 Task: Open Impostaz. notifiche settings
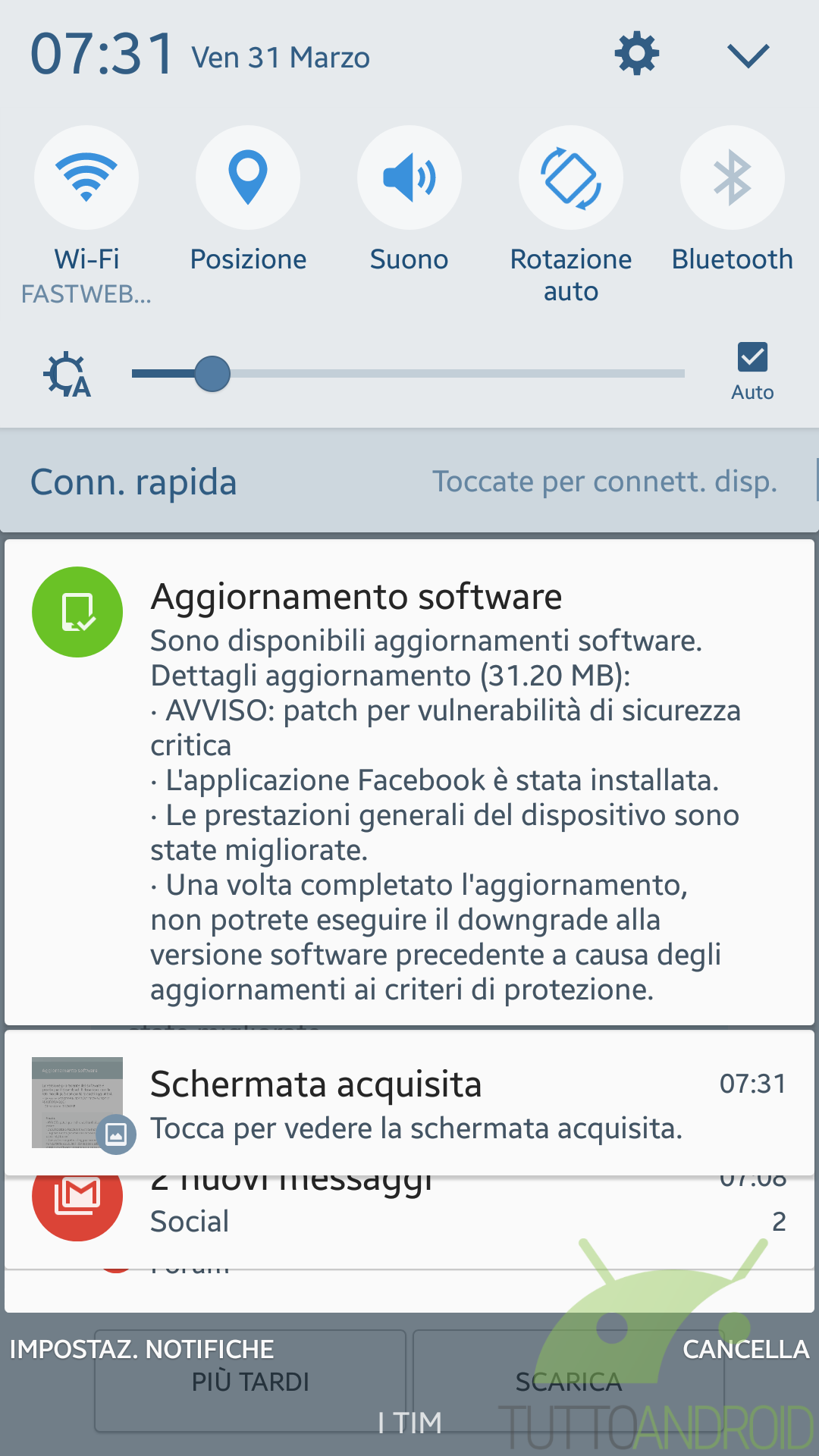point(142,1349)
